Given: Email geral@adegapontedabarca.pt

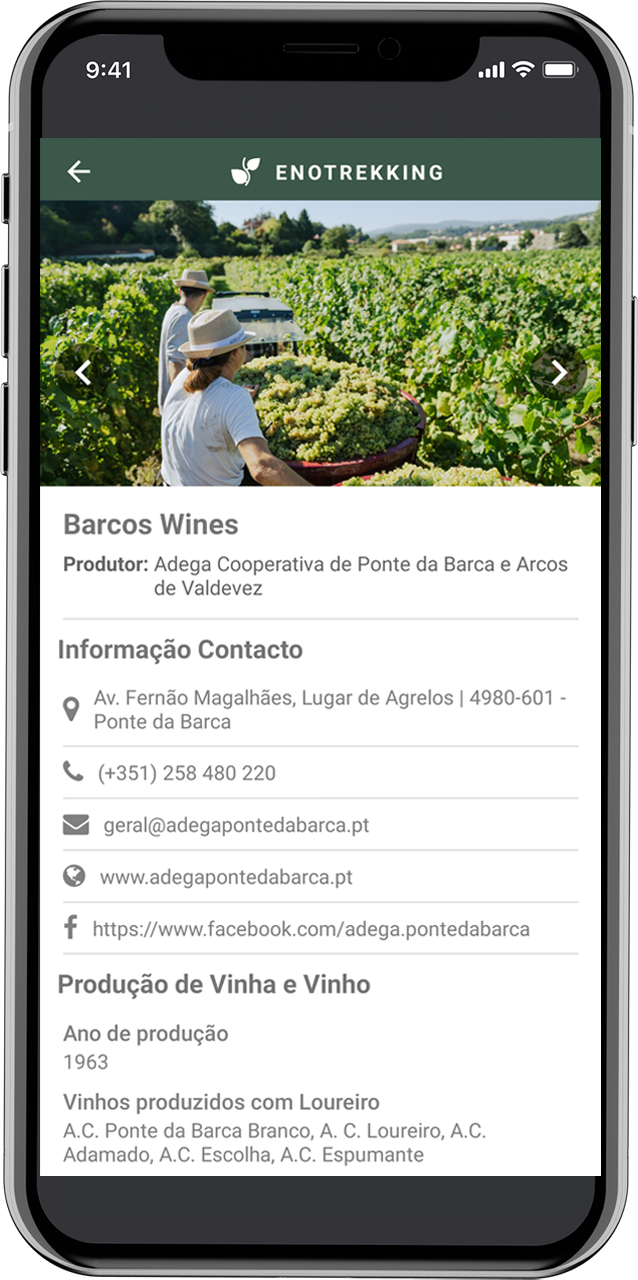Looking at the screenshot, I should pyautogui.click(x=236, y=825).
